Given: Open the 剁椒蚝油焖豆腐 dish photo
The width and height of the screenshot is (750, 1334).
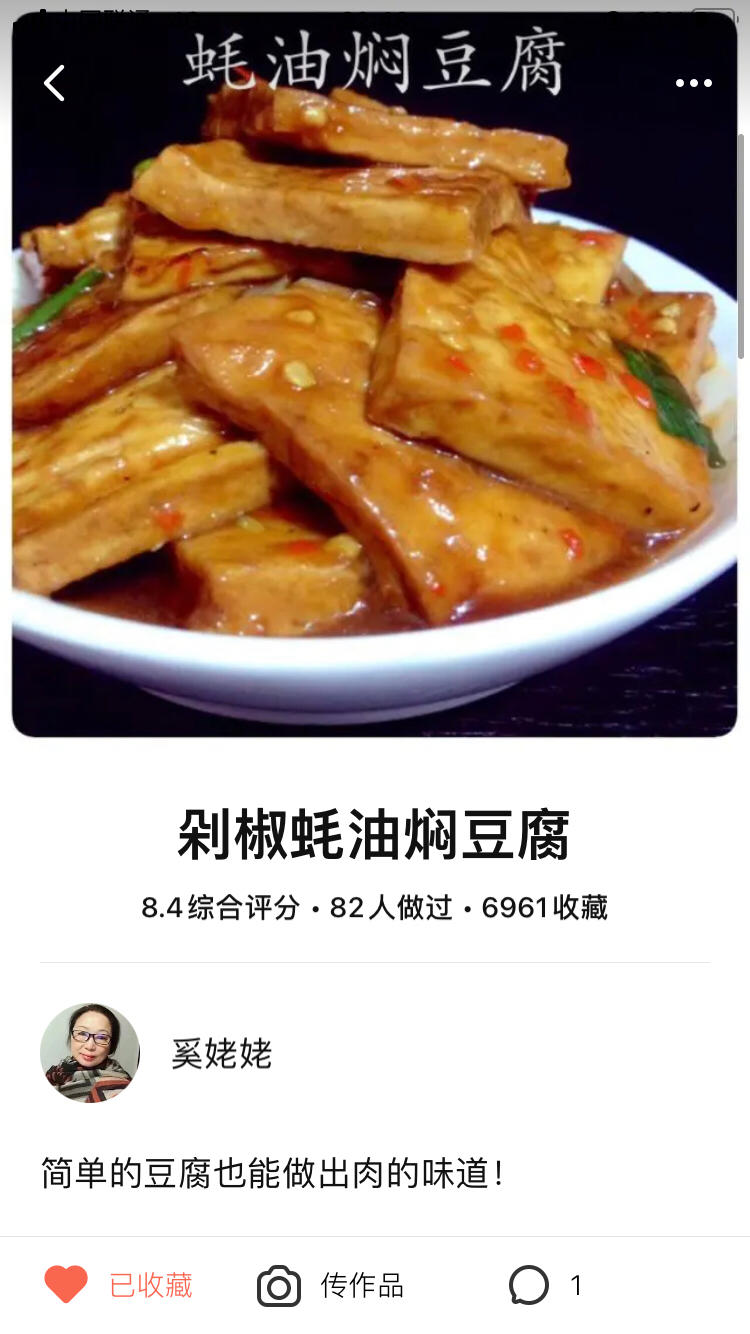Looking at the screenshot, I should (x=375, y=400).
